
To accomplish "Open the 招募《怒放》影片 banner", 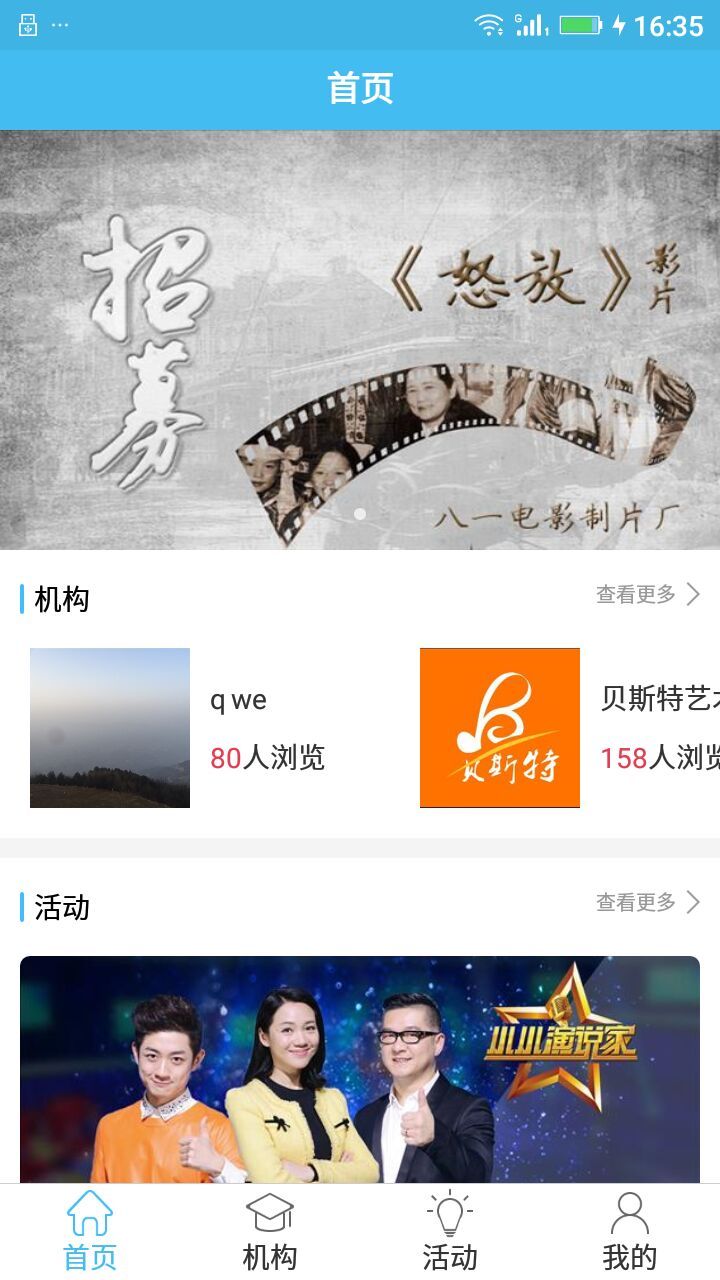I will (x=360, y=340).
